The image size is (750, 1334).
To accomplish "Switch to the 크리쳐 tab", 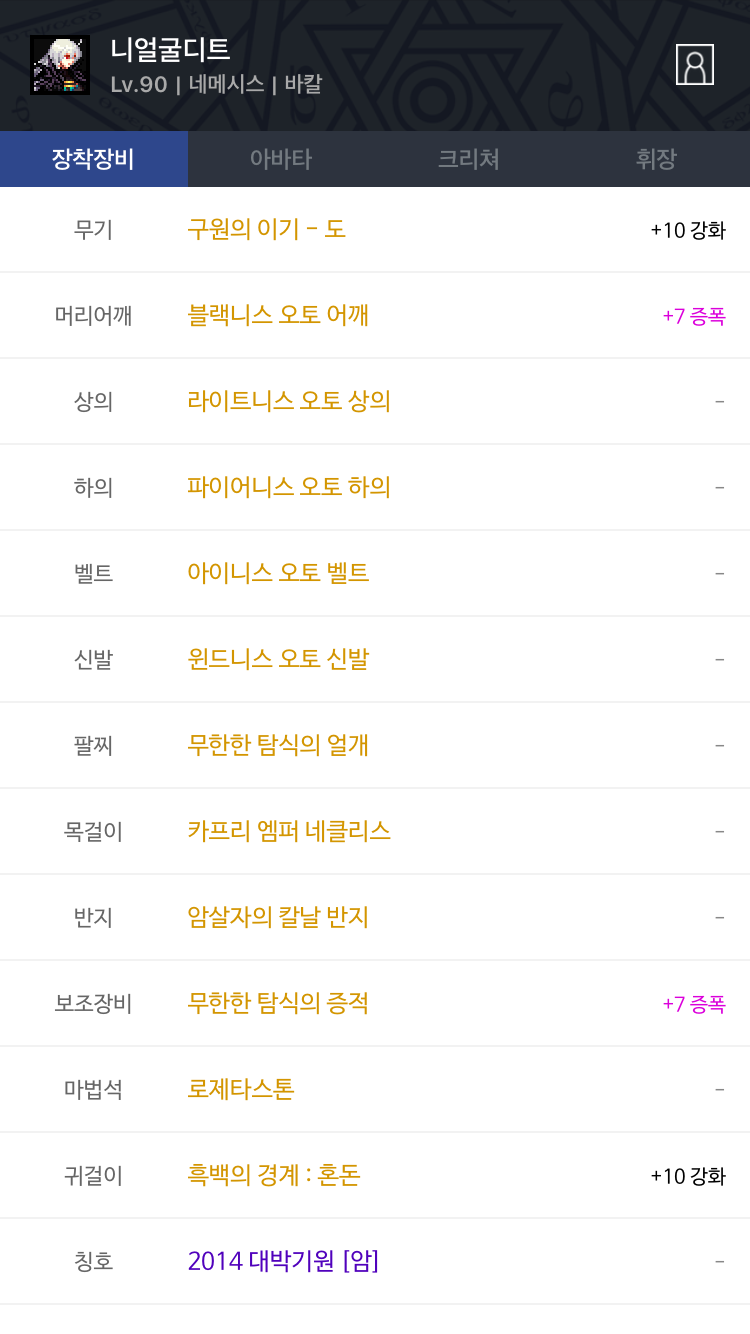I will (469, 159).
